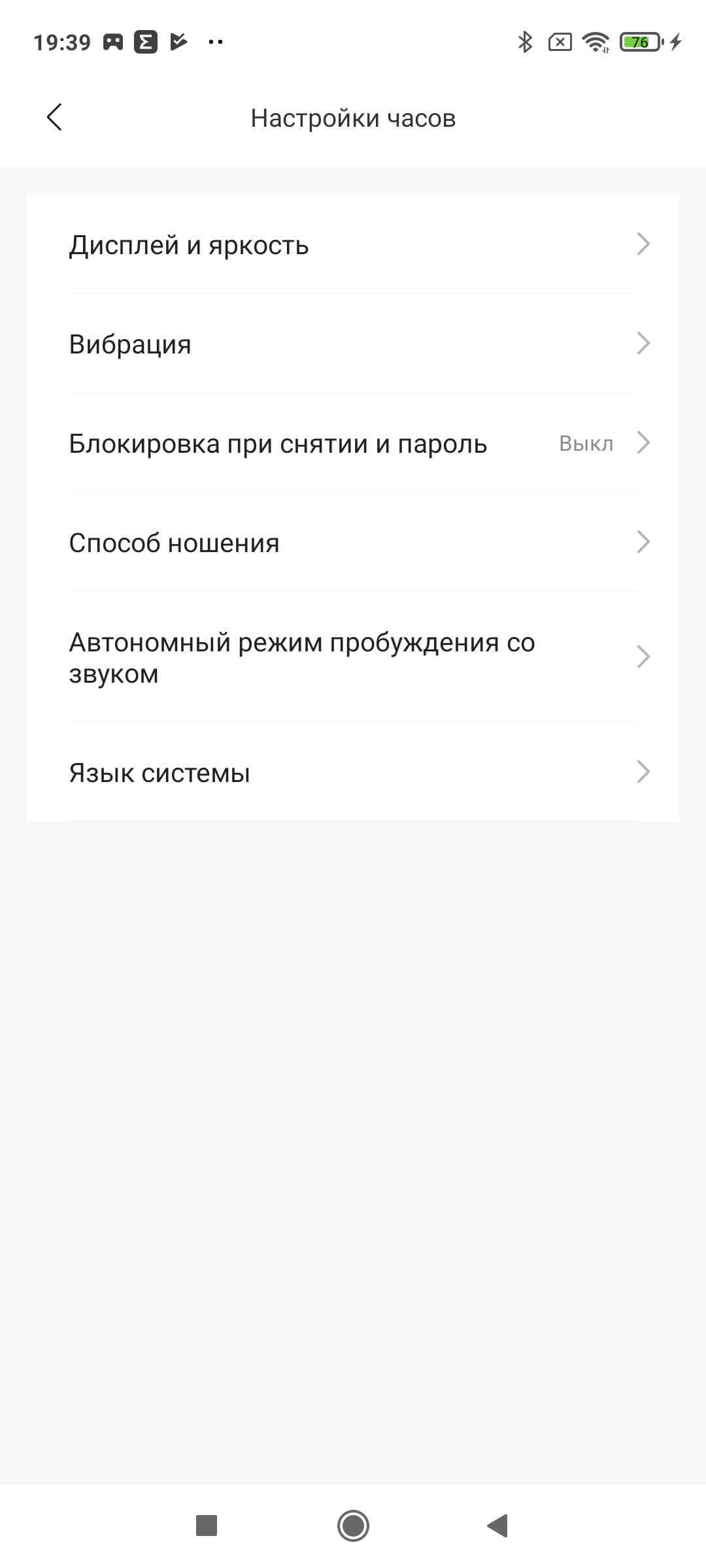
Task: Open Автономный режим пробуждения со звуком
Action: (353, 657)
